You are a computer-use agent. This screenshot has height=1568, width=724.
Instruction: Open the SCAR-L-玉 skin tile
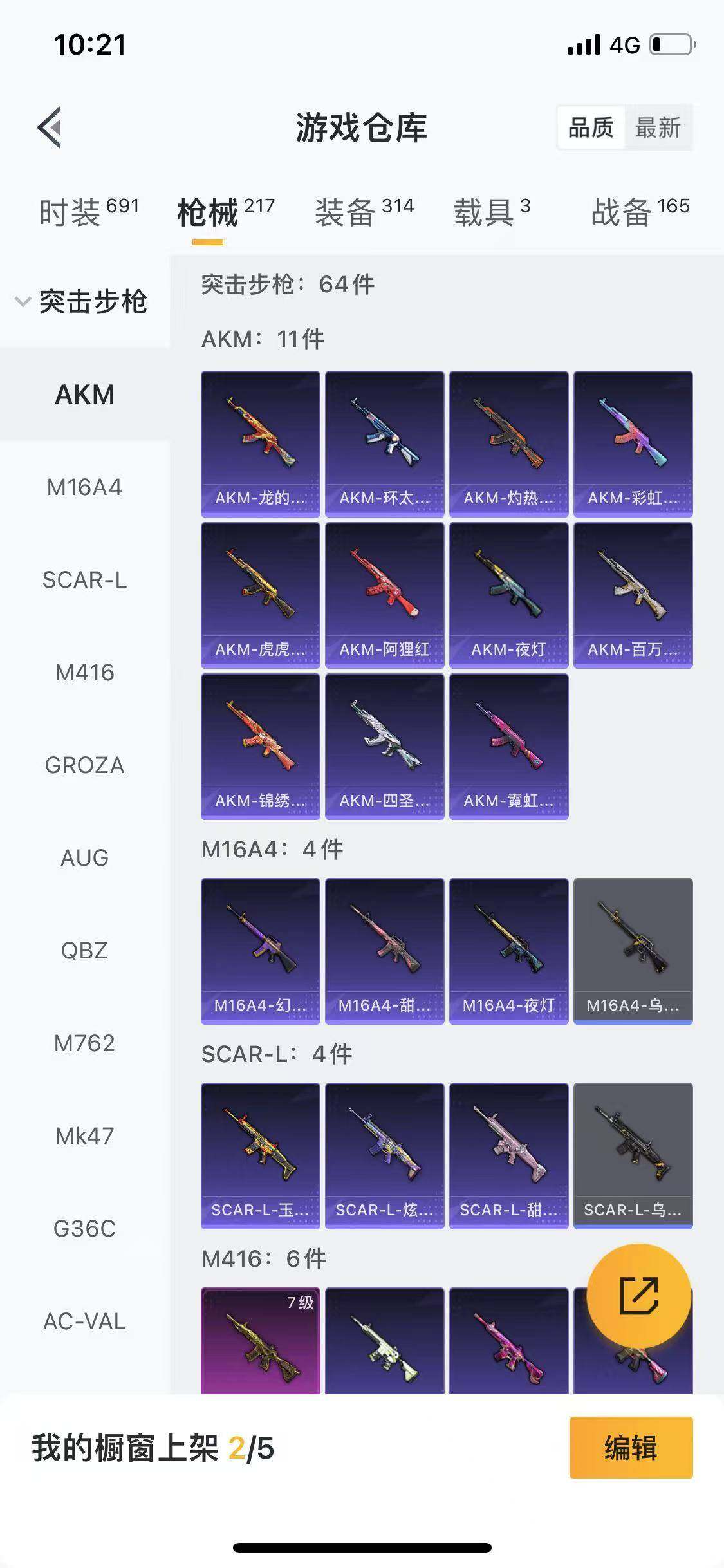pyautogui.click(x=260, y=1155)
